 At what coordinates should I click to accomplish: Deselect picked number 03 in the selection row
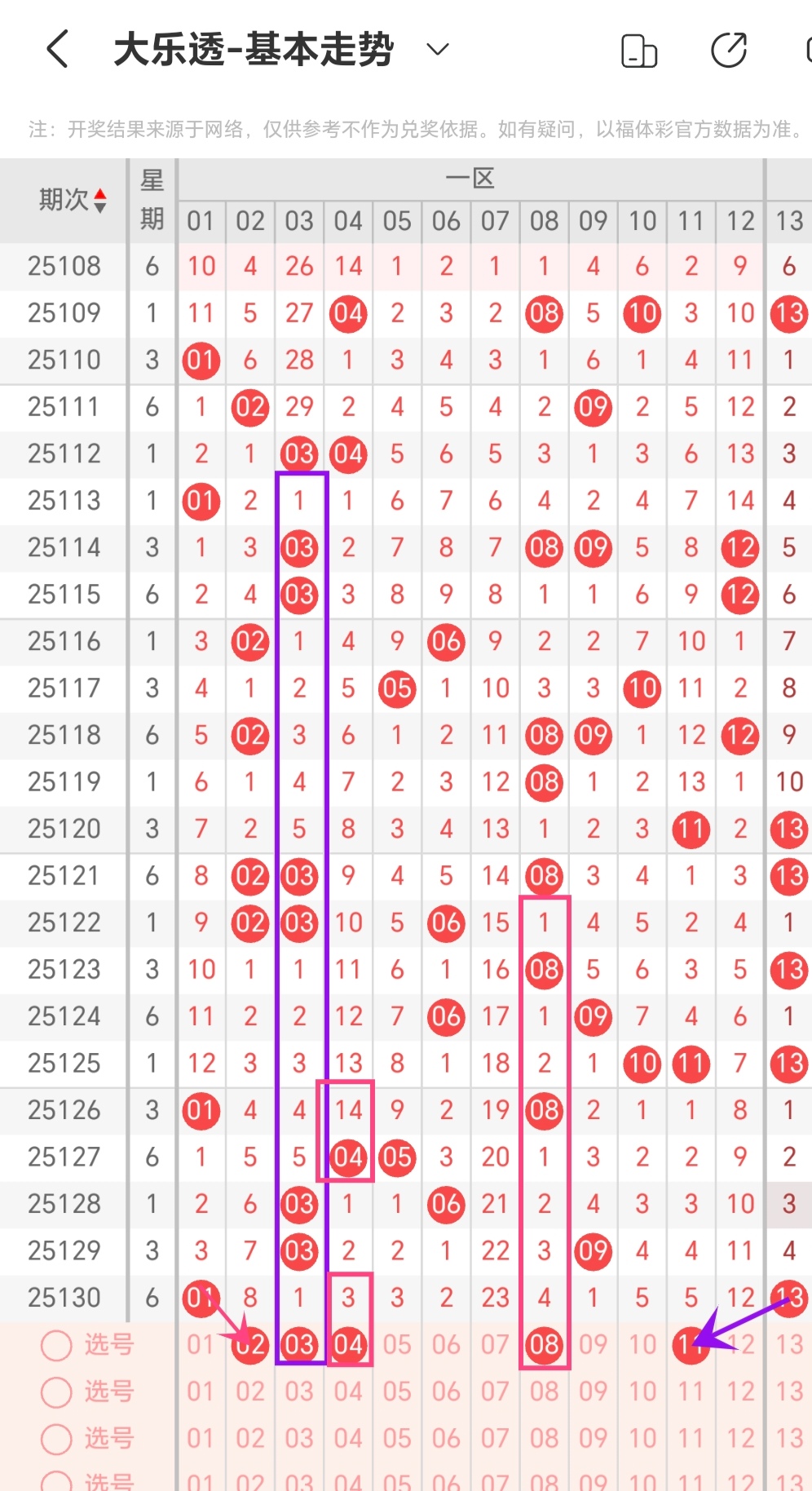(299, 1345)
